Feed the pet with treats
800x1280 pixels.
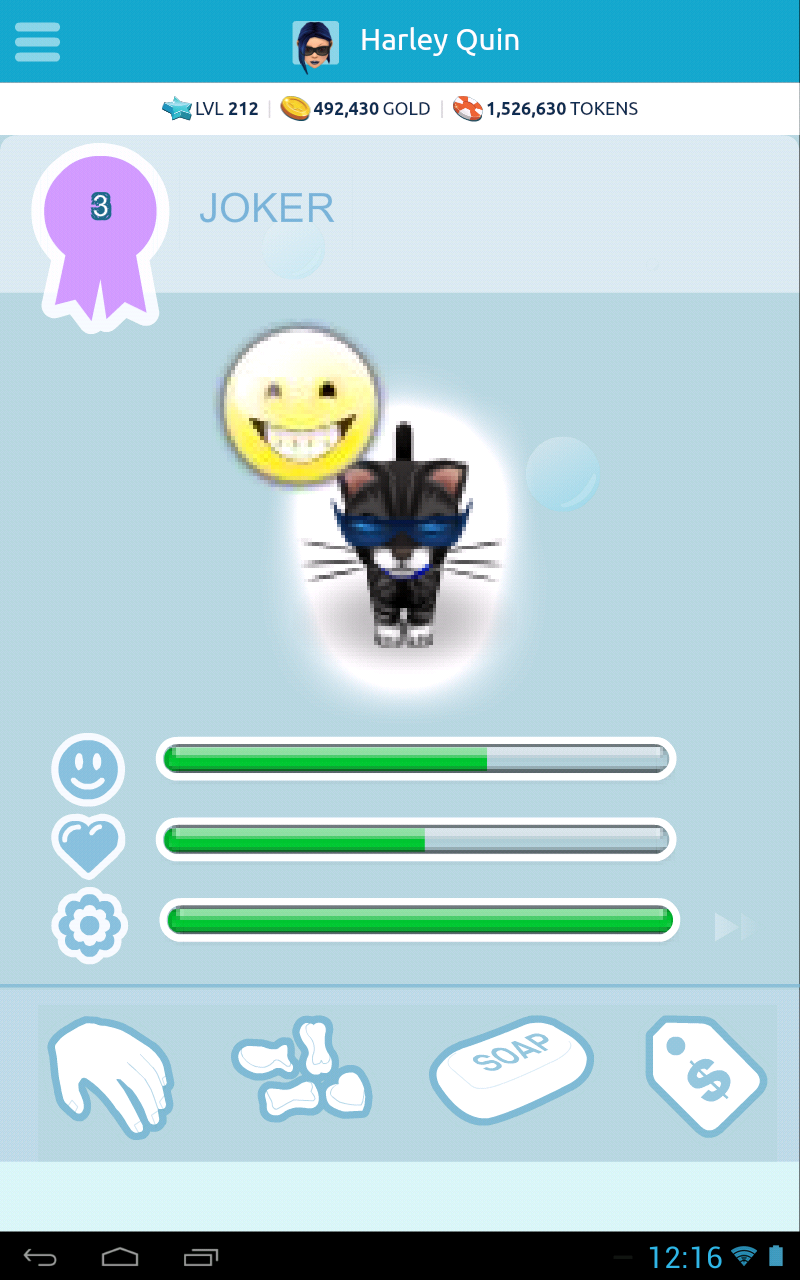[302, 1069]
